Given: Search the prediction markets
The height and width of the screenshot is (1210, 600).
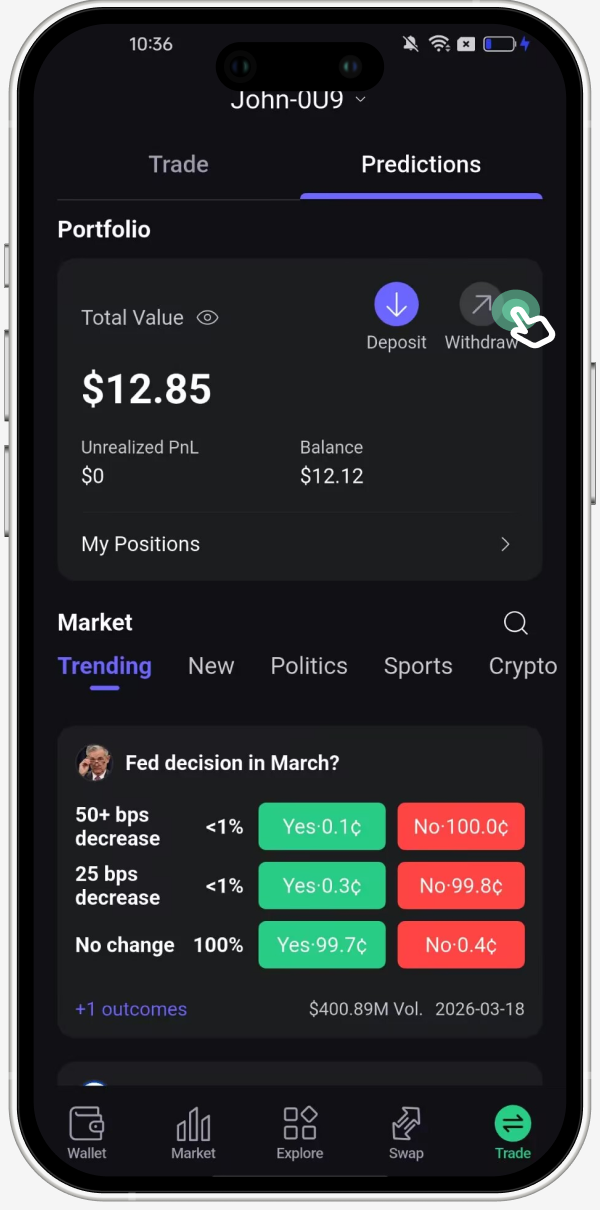Looking at the screenshot, I should (515, 623).
